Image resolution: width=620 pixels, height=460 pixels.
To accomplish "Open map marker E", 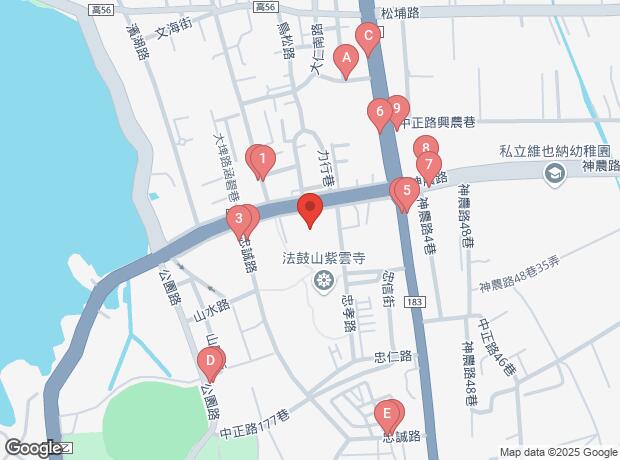I will 386,413.
